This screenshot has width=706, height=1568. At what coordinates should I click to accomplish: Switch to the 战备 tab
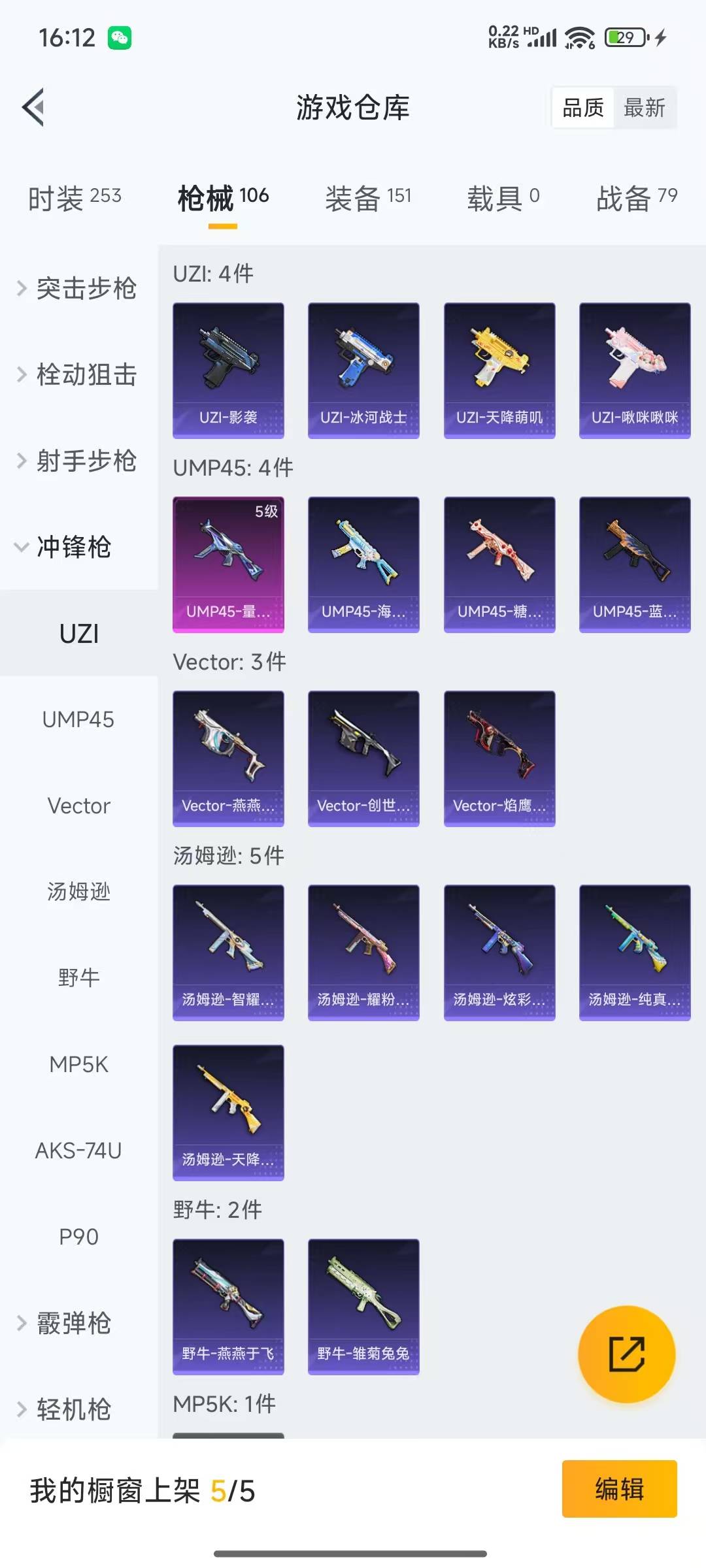coord(636,197)
